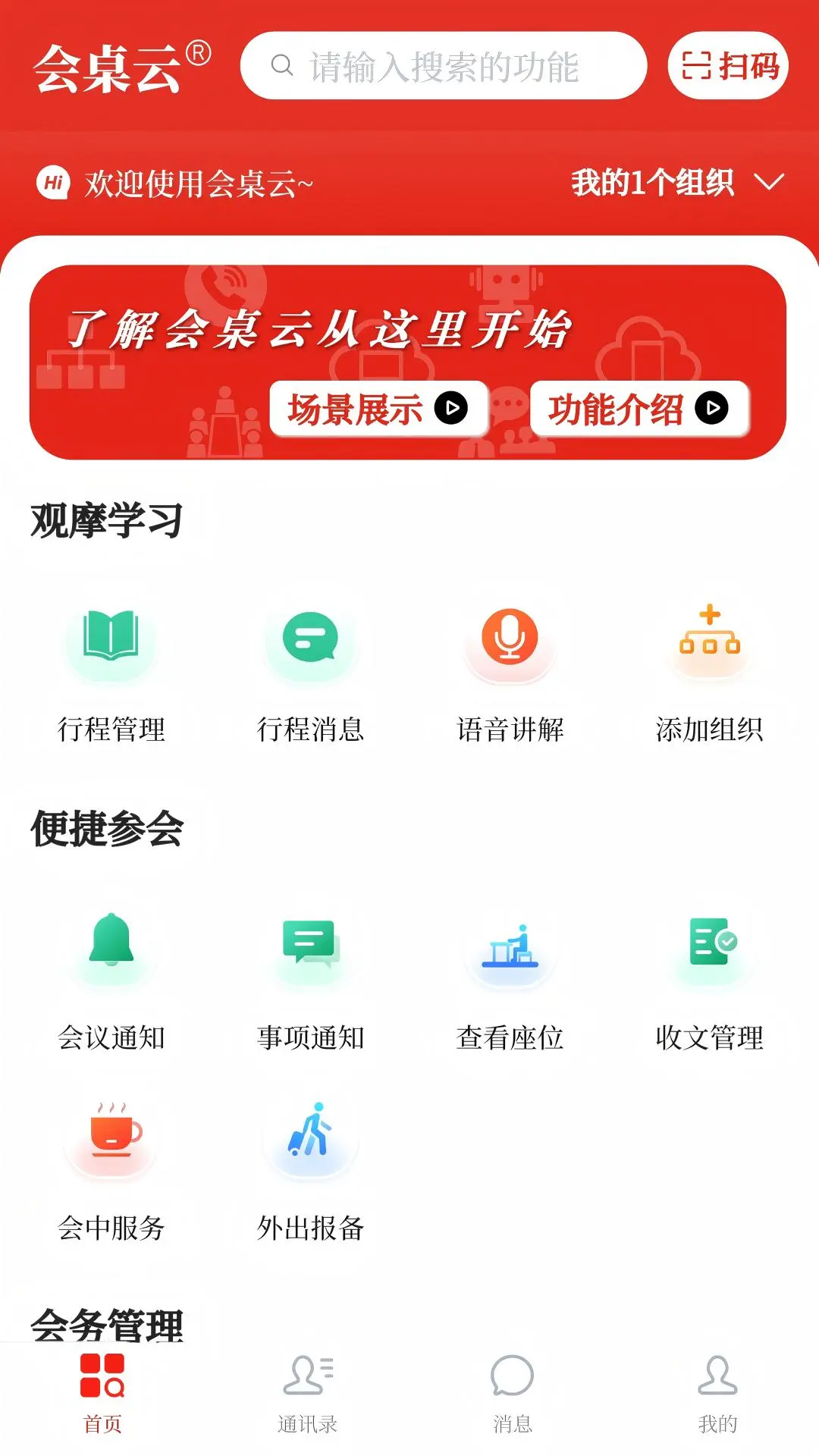Viewport: 819px width, 1456px height.
Task: Open 收文管理
Action: coord(709,978)
